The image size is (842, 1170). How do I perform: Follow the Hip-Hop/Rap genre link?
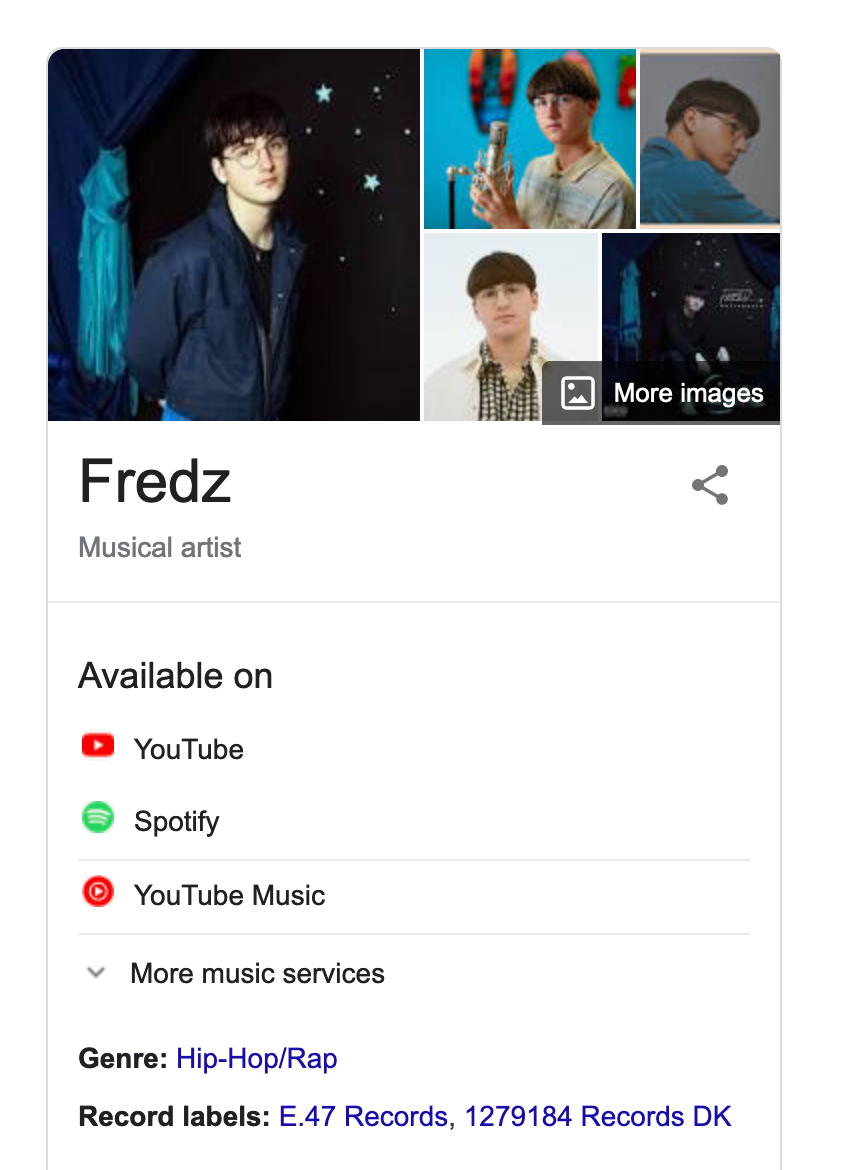point(257,1058)
